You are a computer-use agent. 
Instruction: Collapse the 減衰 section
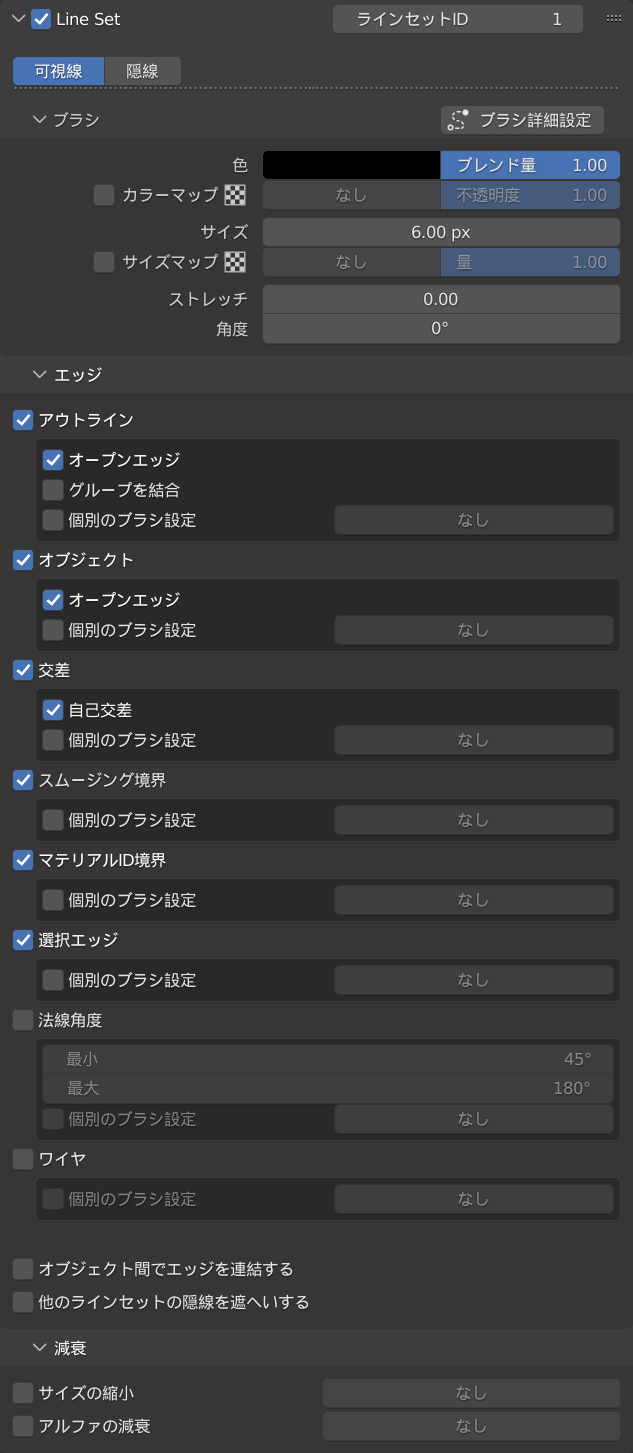(x=40, y=1348)
